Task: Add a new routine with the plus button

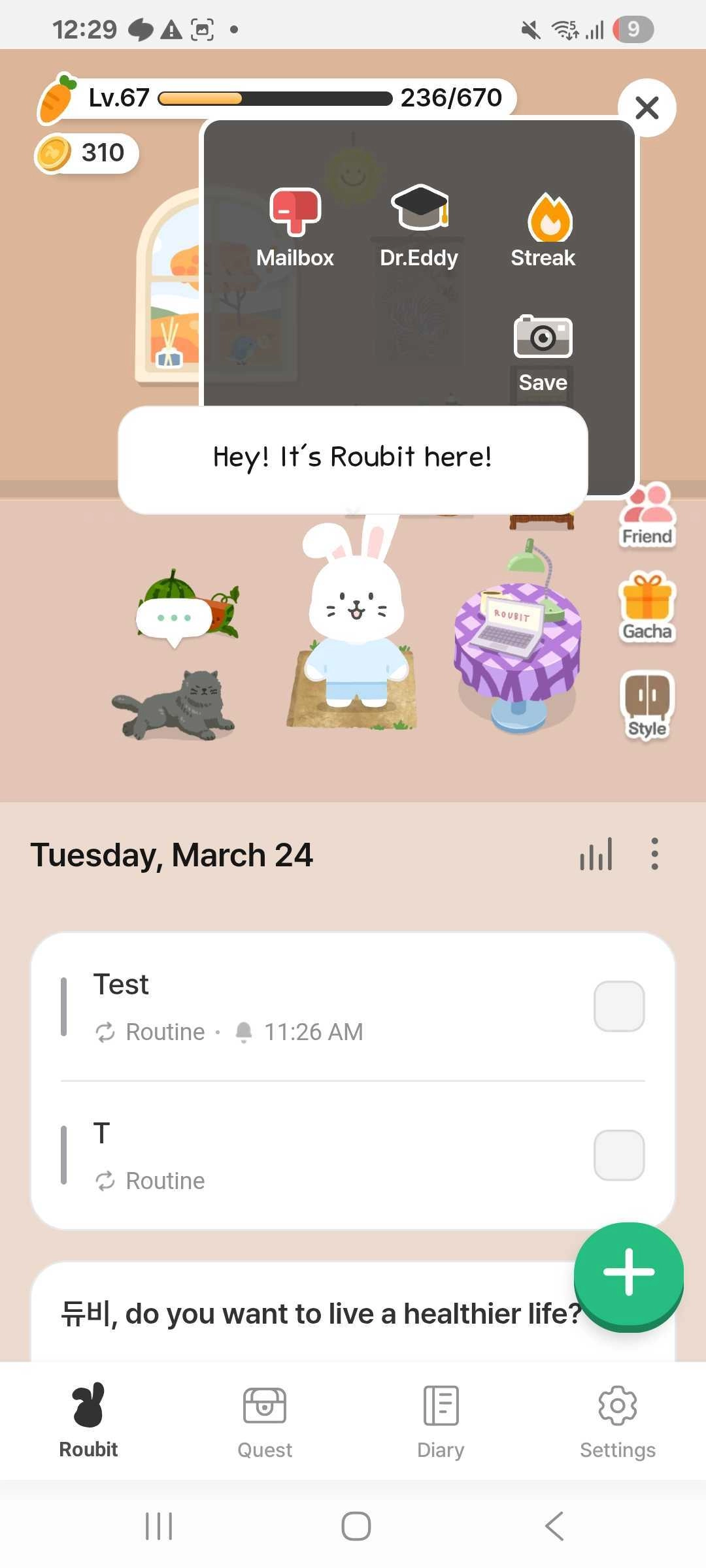Action: (x=628, y=1273)
